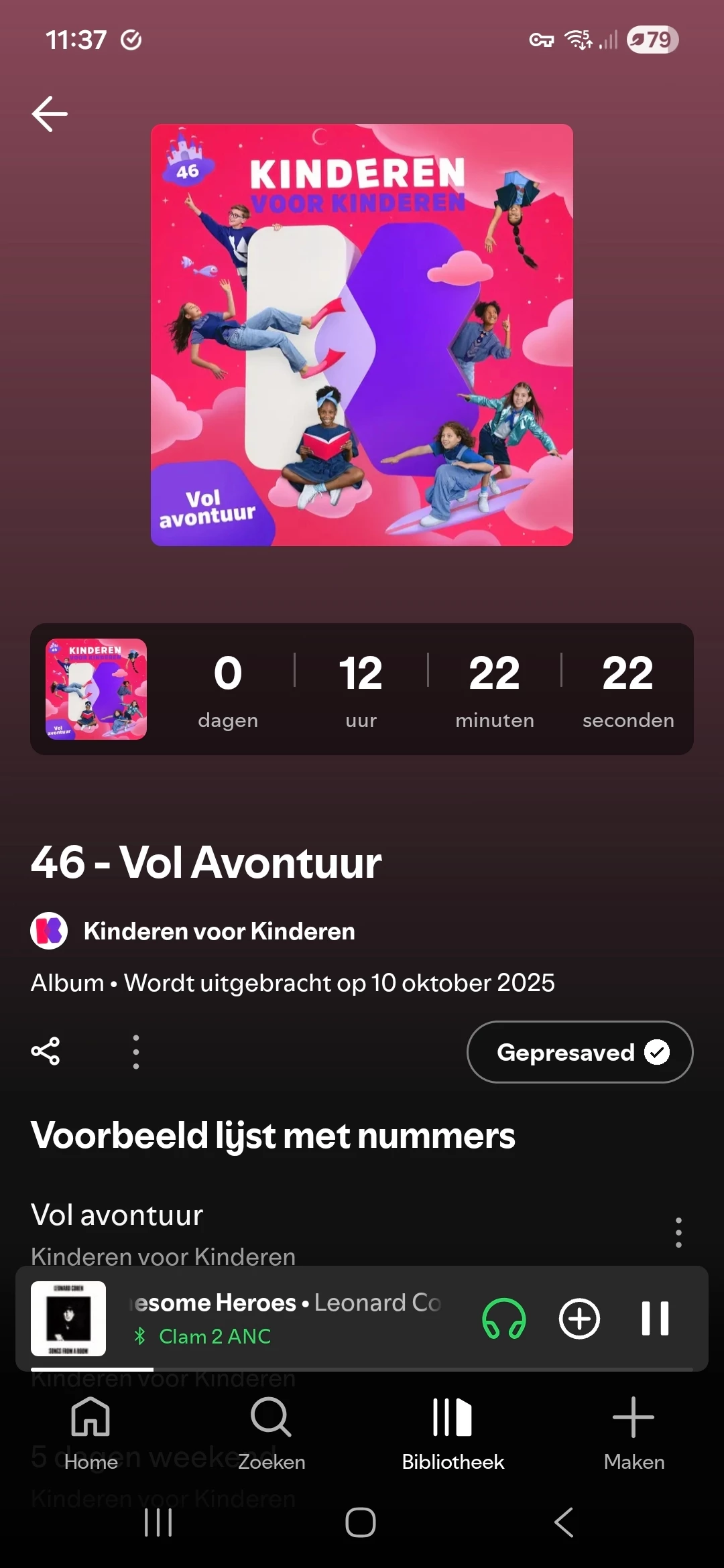This screenshot has width=724, height=1568.
Task: Pause the currently playing song
Action: pyautogui.click(x=655, y=1319)
